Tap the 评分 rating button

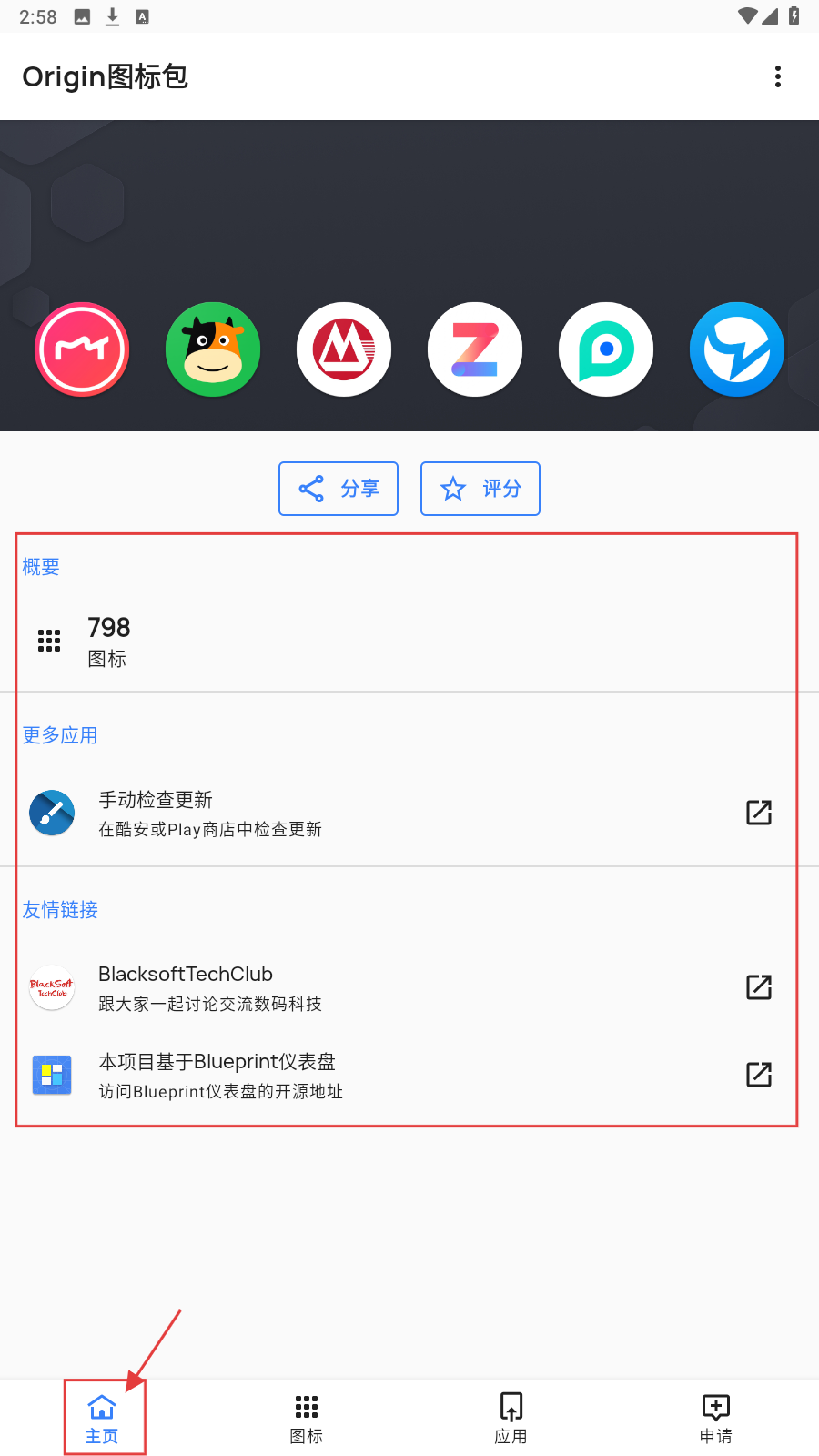480,489
